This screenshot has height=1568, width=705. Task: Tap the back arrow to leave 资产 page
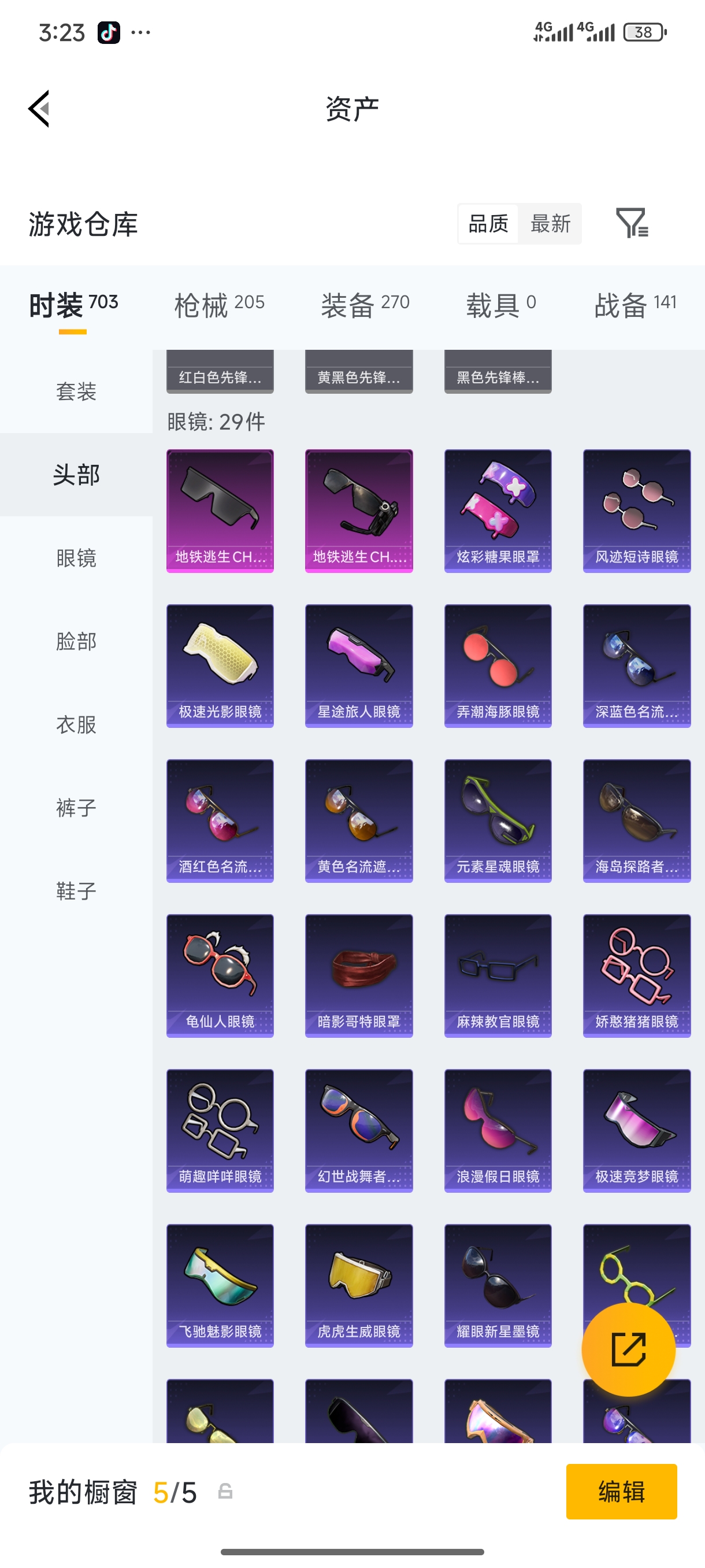(x=38, y=108)
